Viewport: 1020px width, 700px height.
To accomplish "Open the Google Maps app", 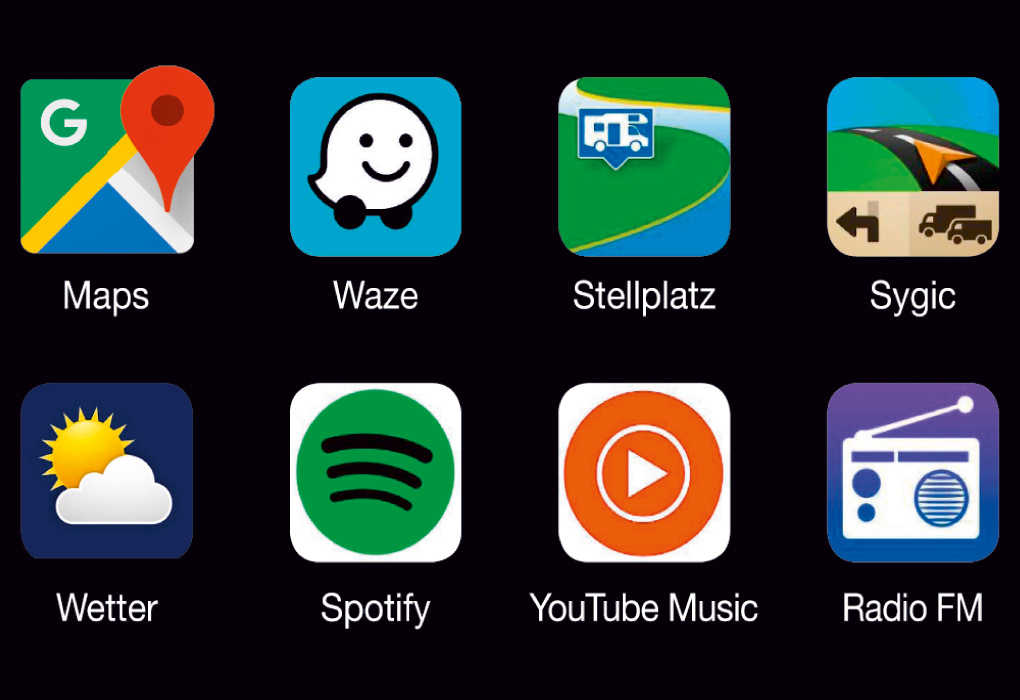I will (x=107, y=166).
